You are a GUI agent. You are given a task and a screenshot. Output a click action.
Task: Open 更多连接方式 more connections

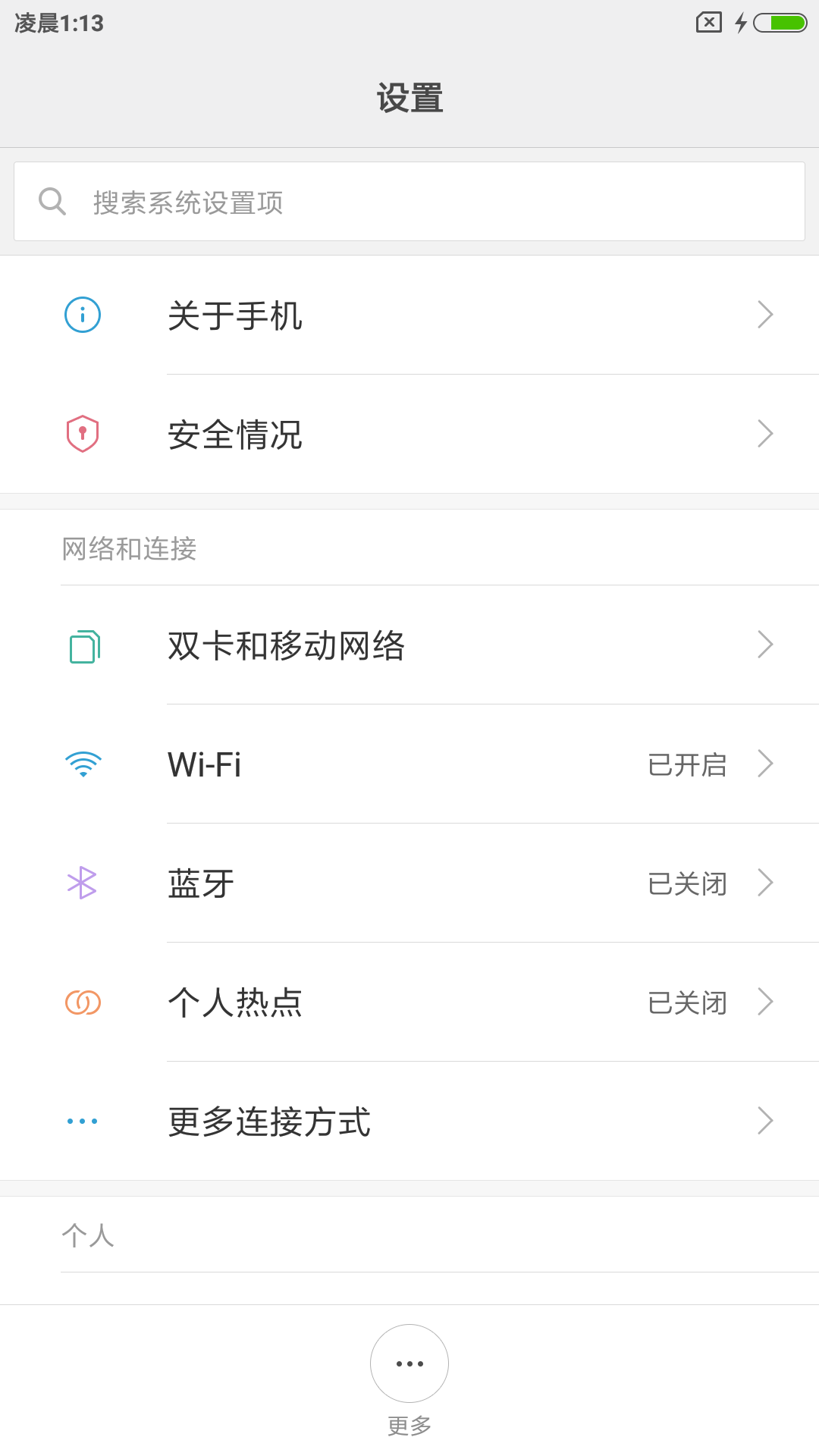pyautogui.click(x=409, y=1121)
